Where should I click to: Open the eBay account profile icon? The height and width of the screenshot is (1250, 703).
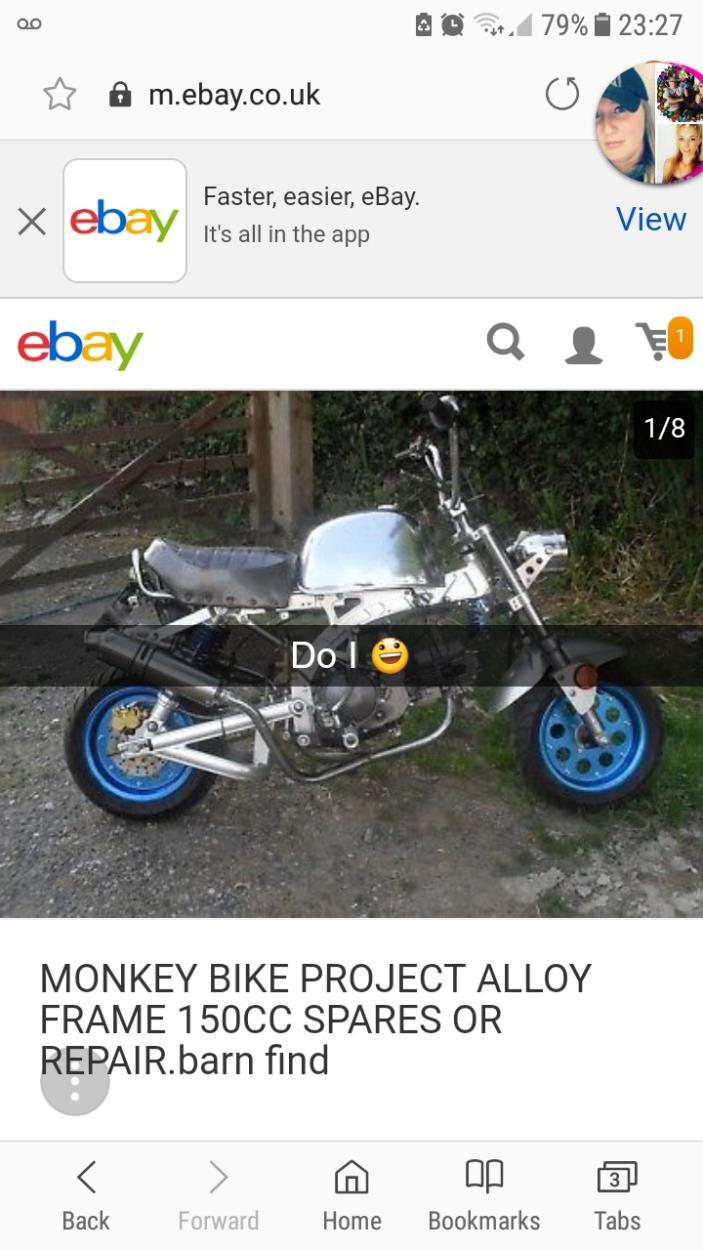pyautogui.click(x=583, y=344)
